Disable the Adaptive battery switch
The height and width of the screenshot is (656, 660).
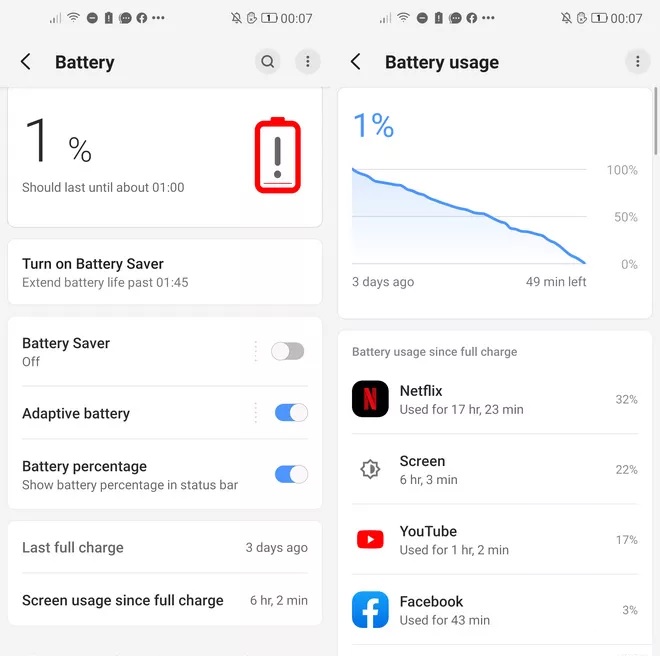[290, 413]
